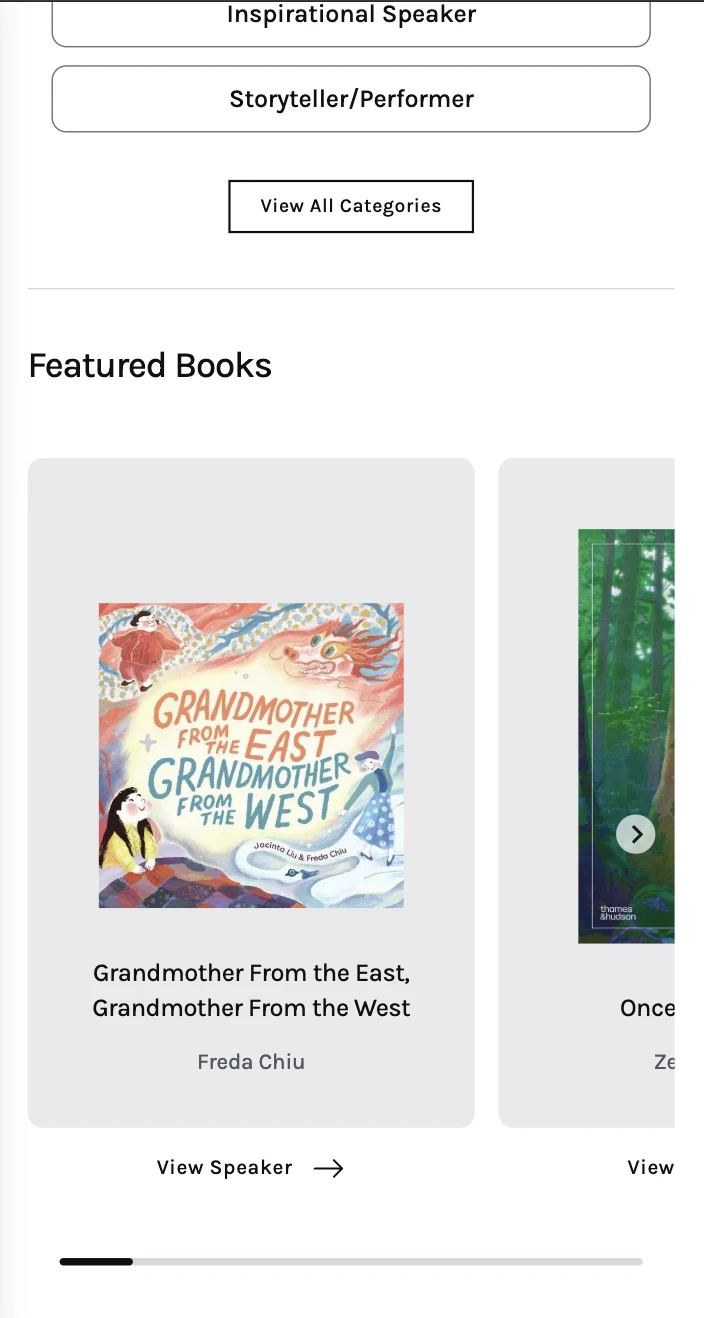Tap View All Categories button

click(351, 206)
